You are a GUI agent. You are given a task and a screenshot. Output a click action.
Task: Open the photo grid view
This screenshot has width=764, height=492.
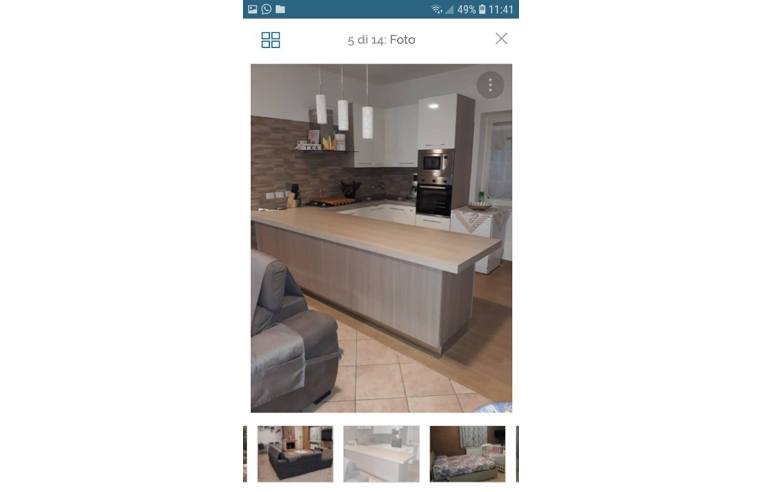(270, 40)
